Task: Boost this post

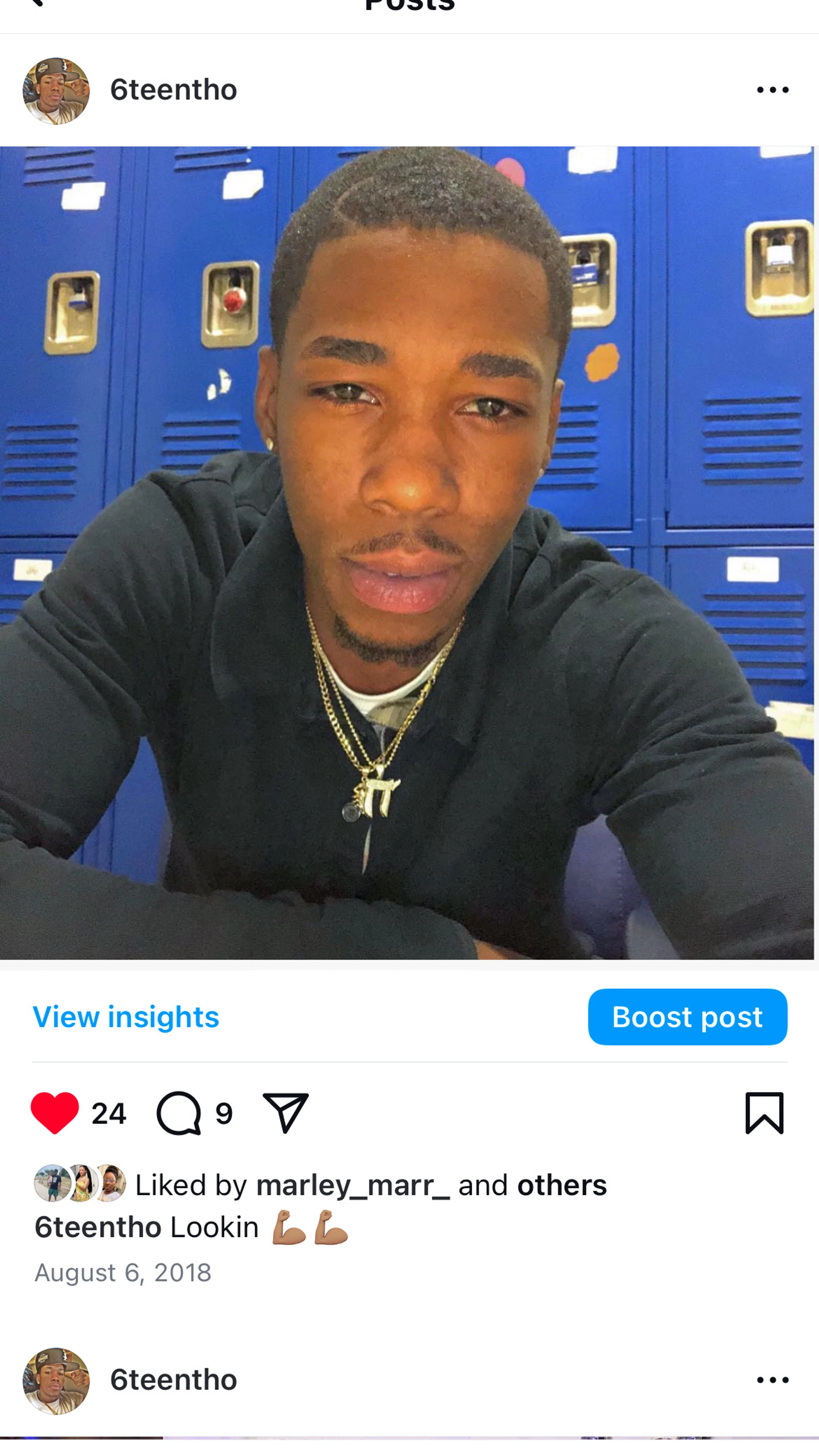Action: [687, 1017]
